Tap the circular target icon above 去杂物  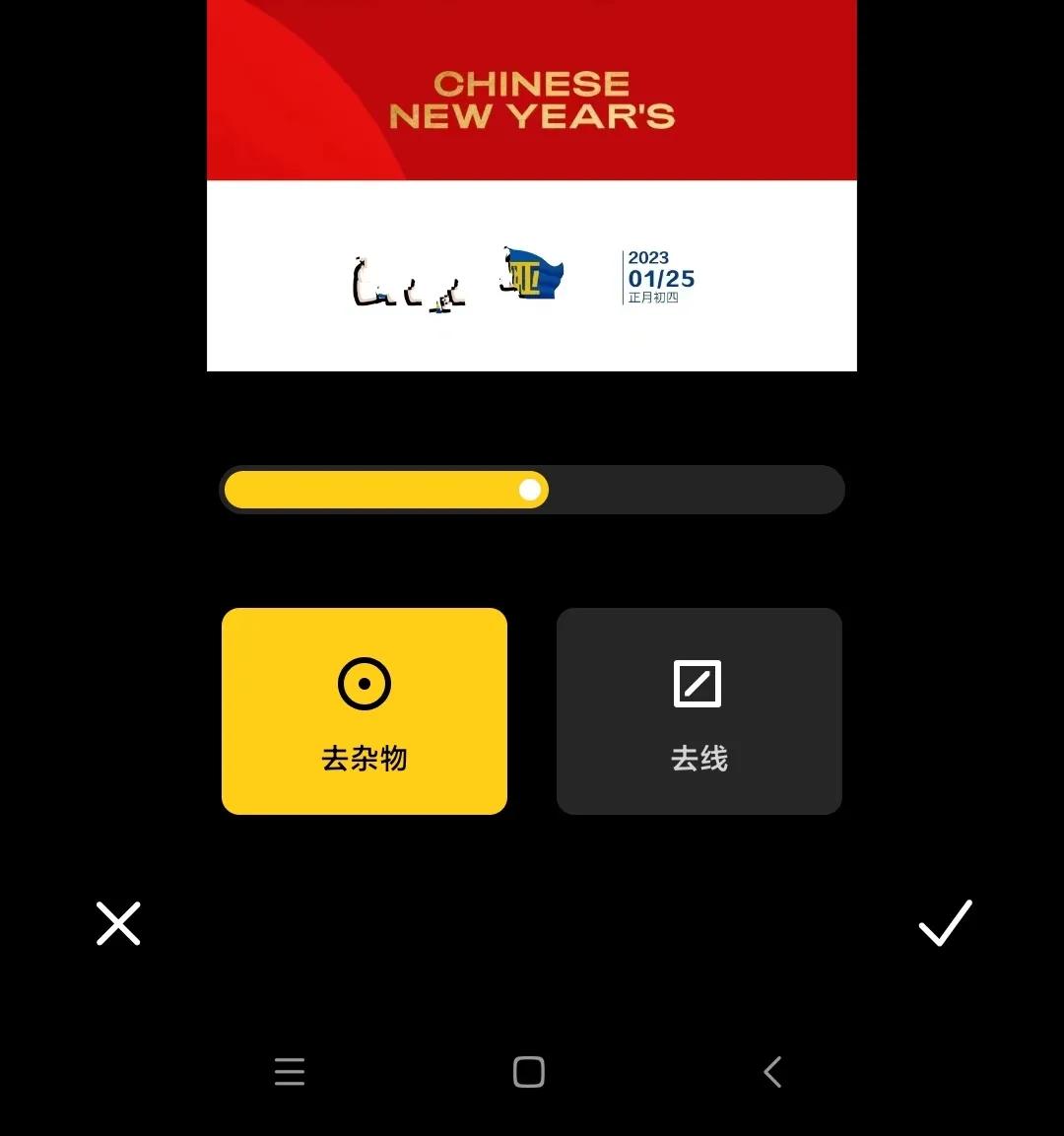click(x=364, y=683)
